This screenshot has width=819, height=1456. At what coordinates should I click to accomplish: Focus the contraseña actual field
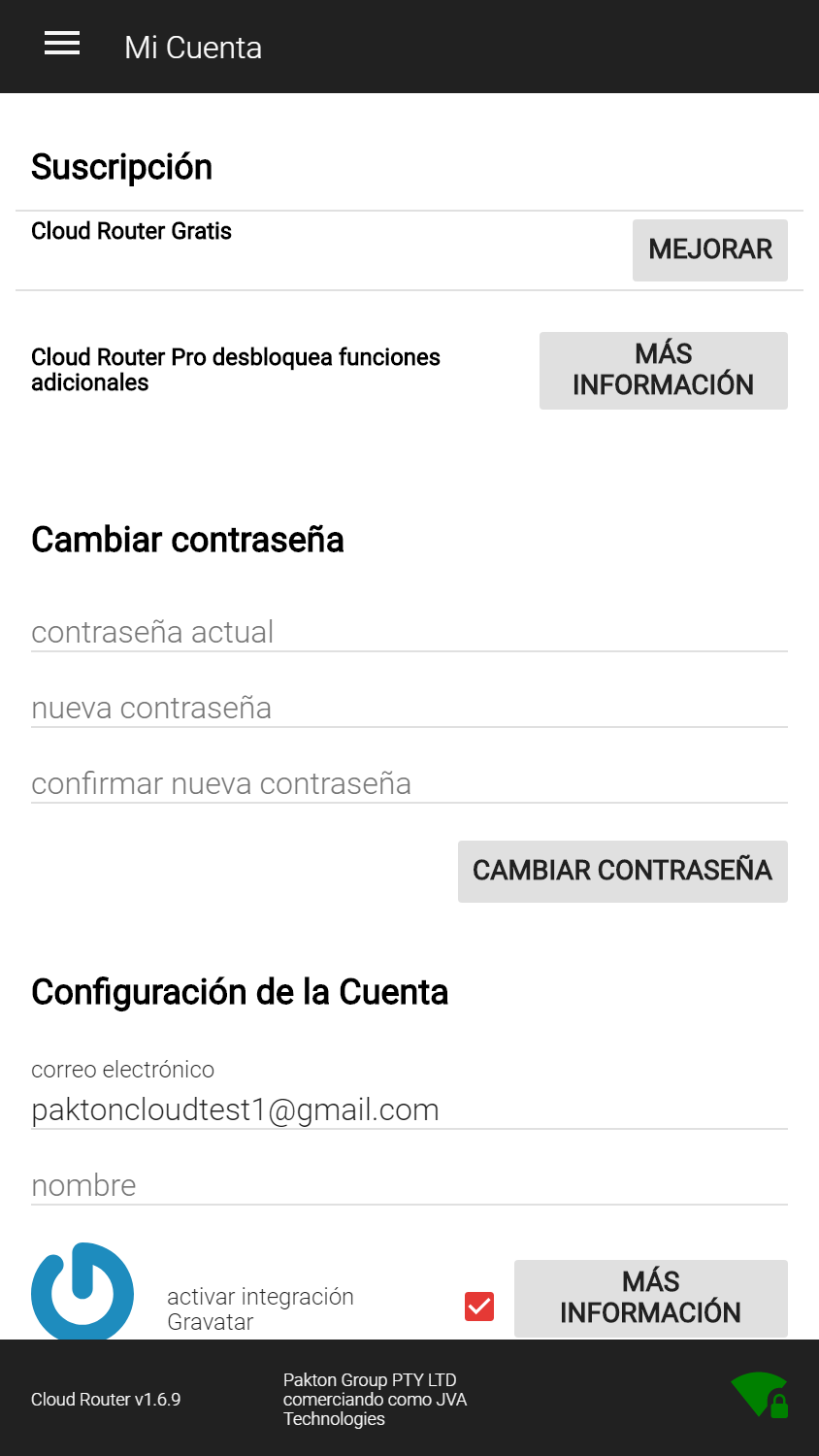point(409,632)
